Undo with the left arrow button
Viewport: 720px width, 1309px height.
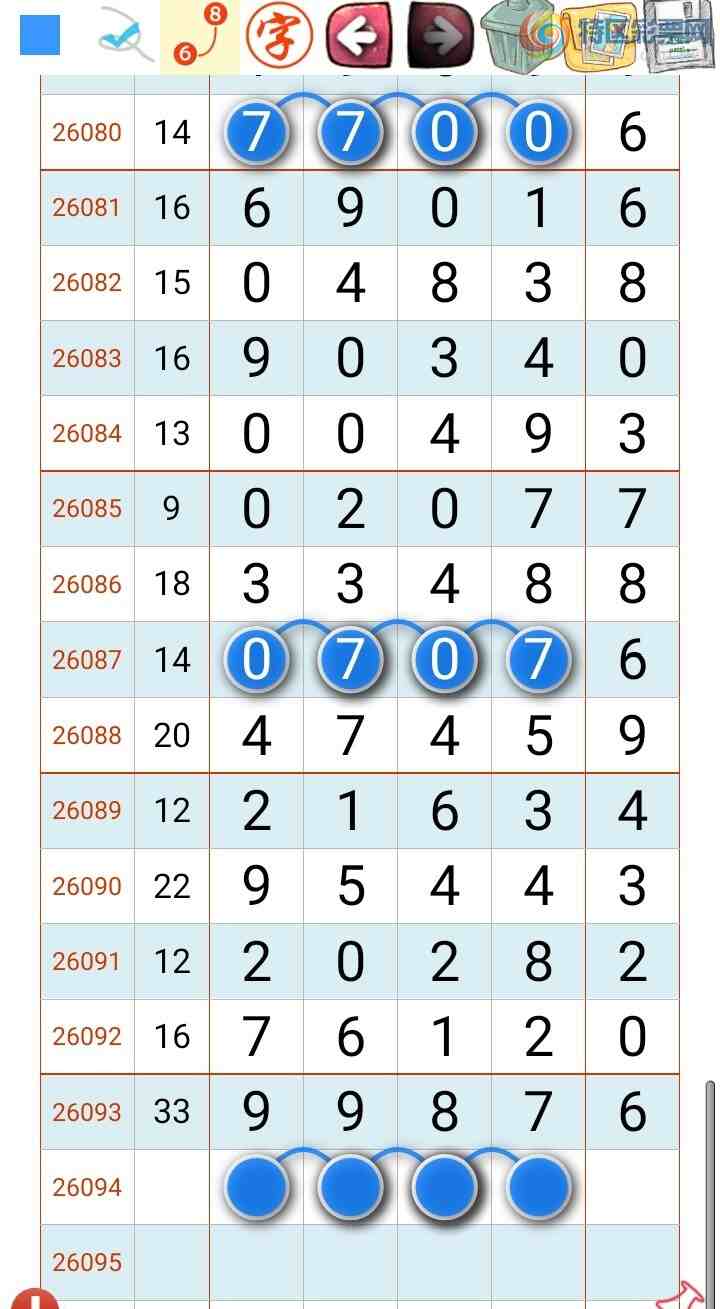click(x=358, y=36)
